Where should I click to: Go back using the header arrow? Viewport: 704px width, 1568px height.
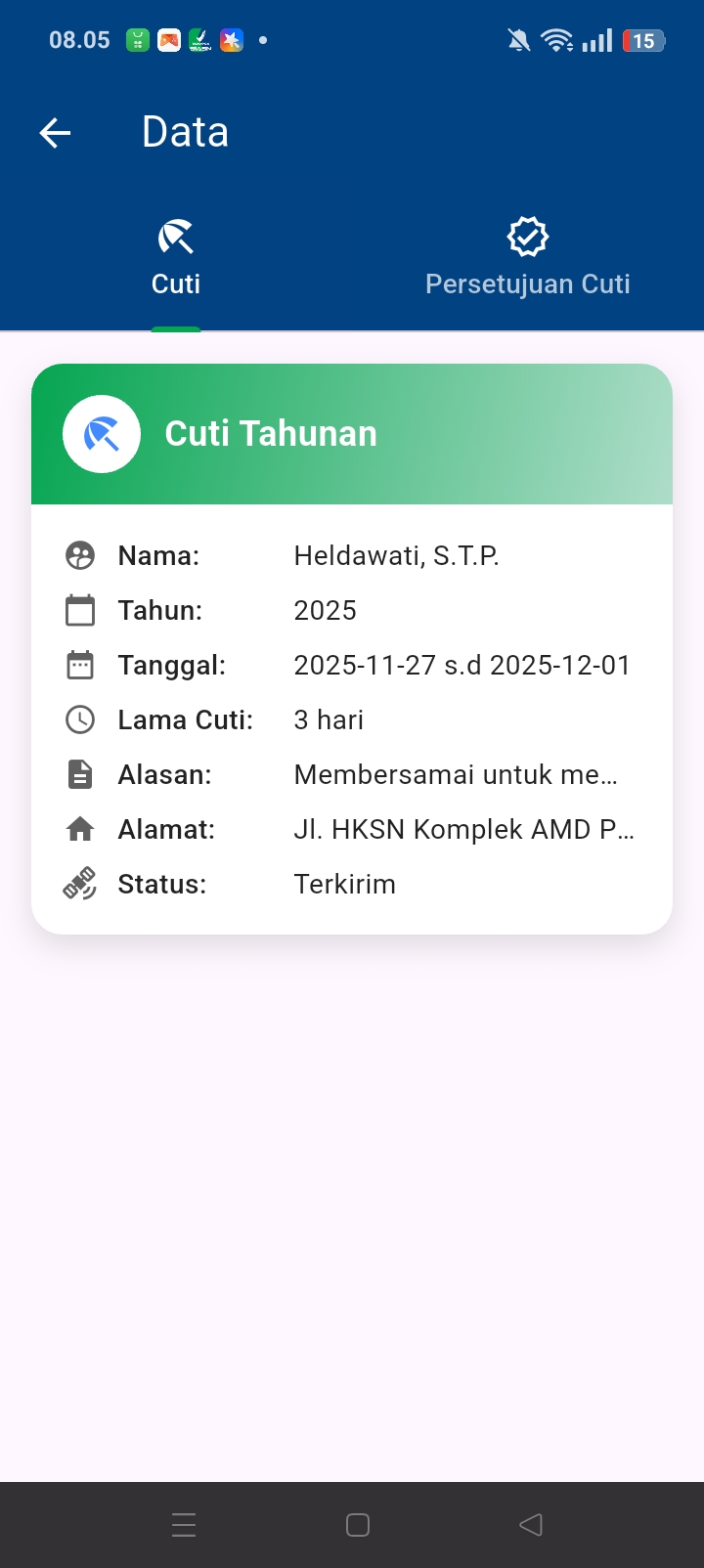click(56, 133)
